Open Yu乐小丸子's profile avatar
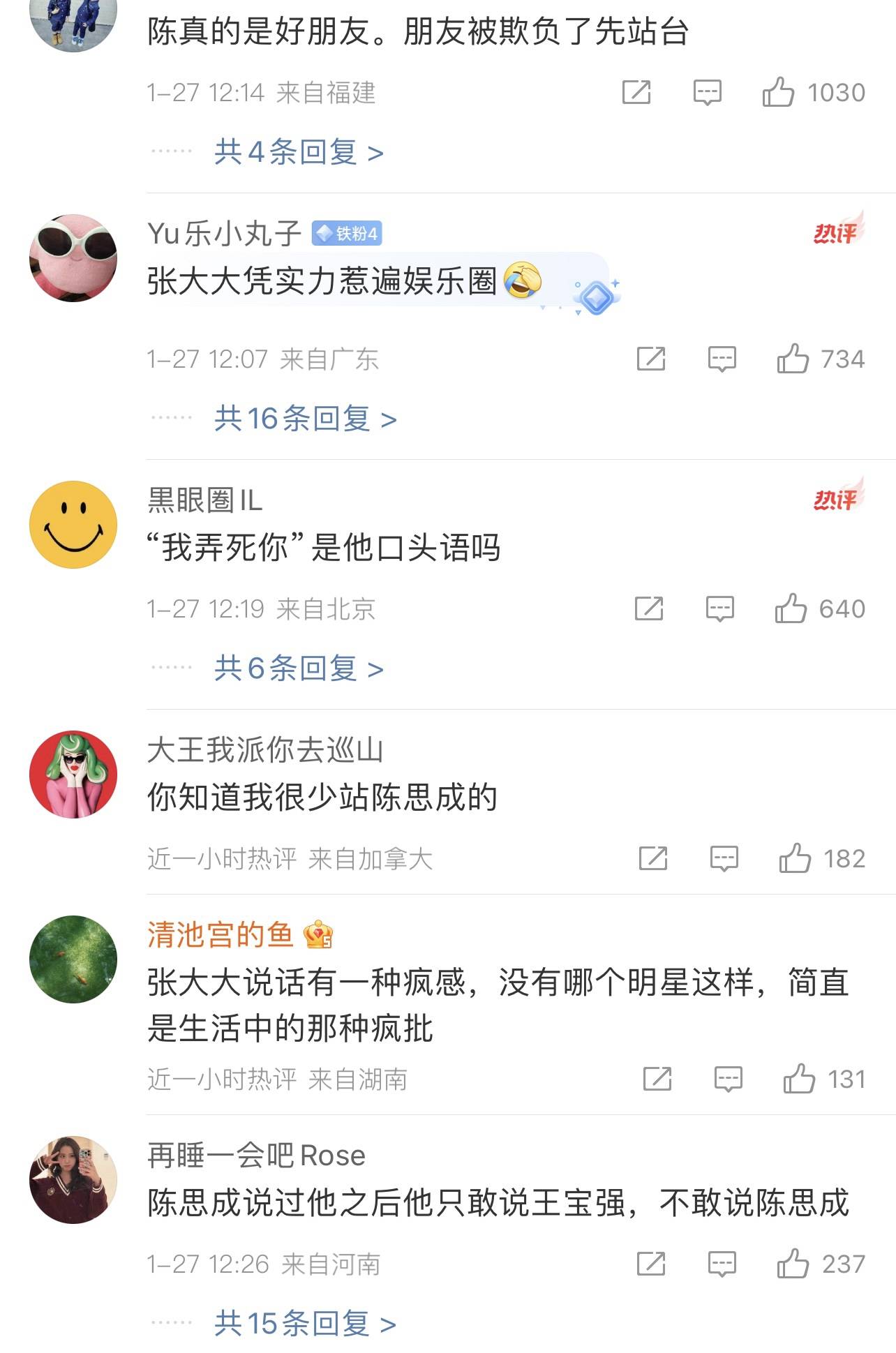 [73, 258]
